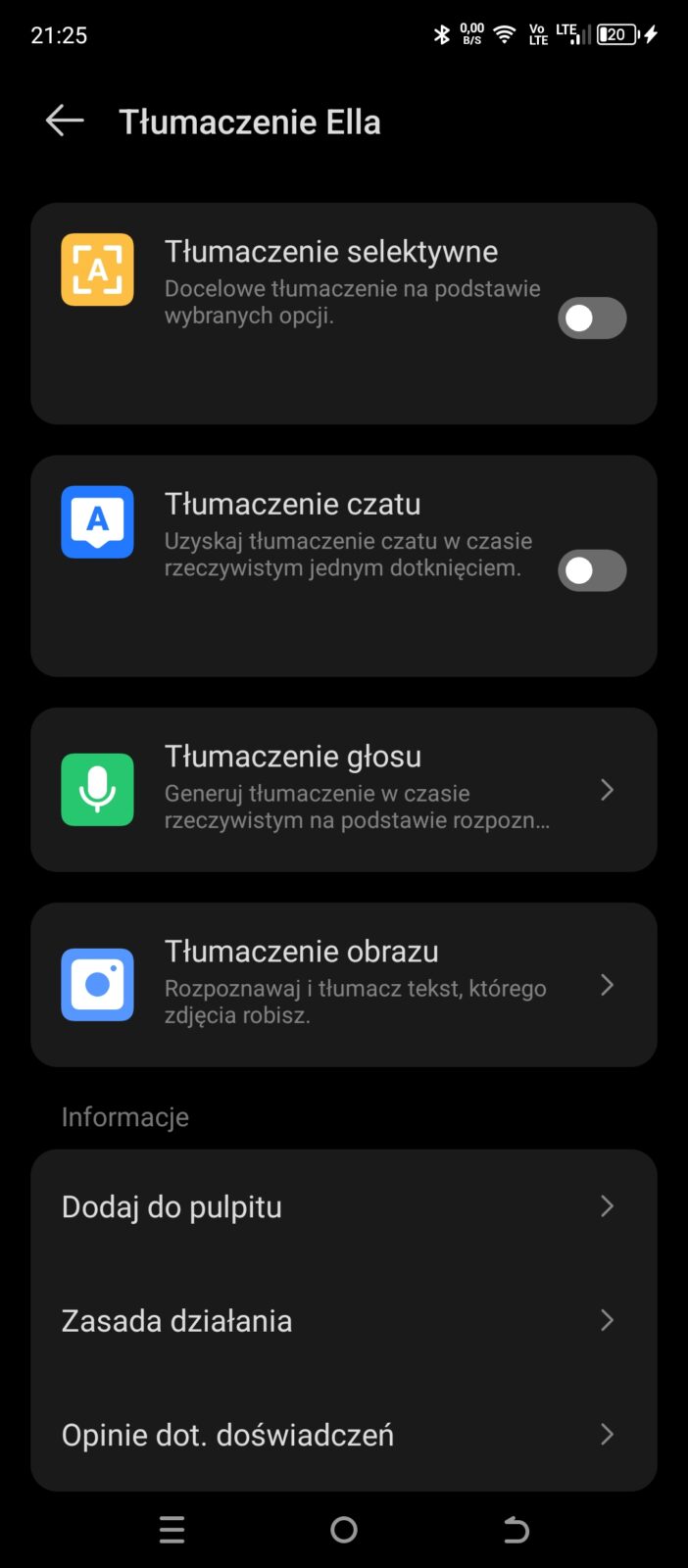Viewport: 688px width, 1568px height.
Task: Go back from Tłumaczenie Ella
Action: point(65,122)
